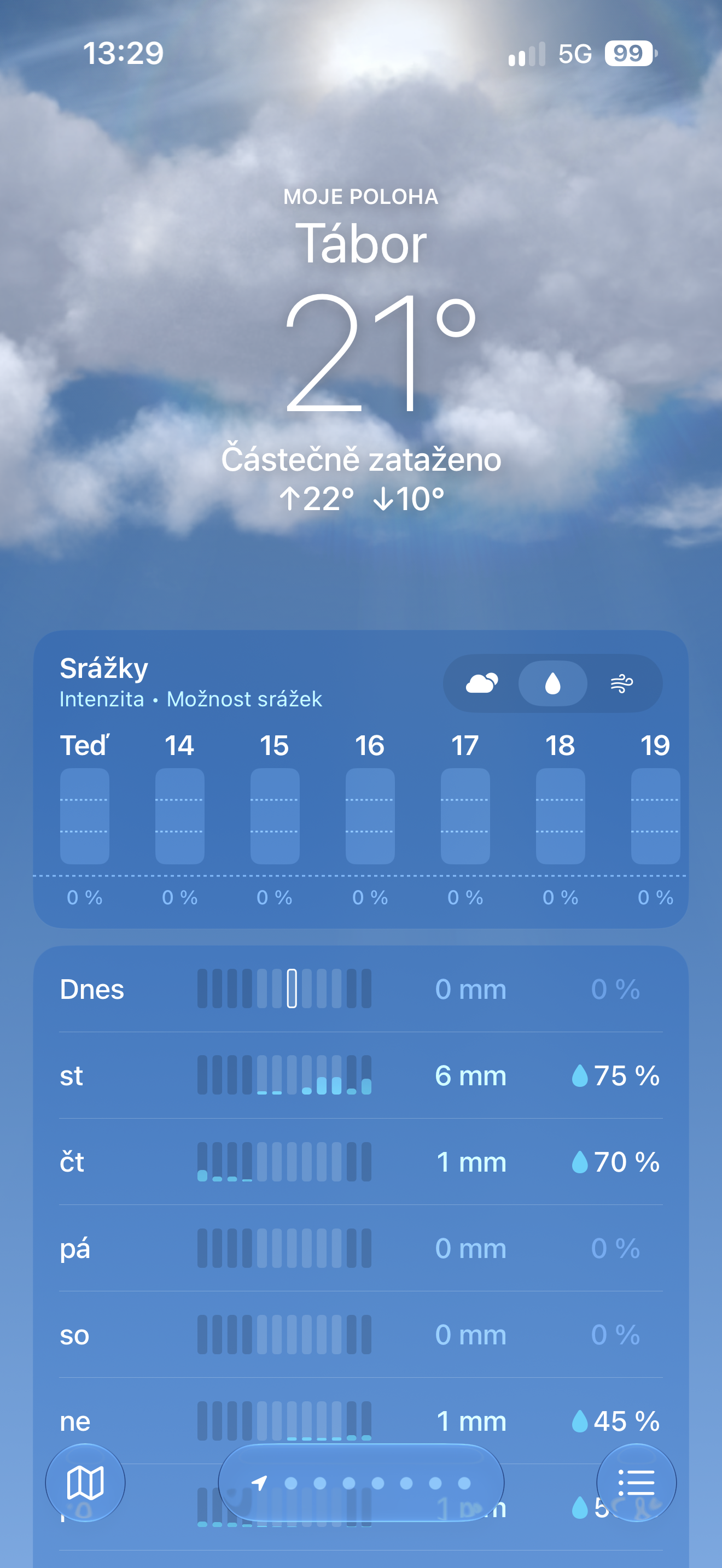Open the weather map
722x1568 pixels.
coord(85,1482)
